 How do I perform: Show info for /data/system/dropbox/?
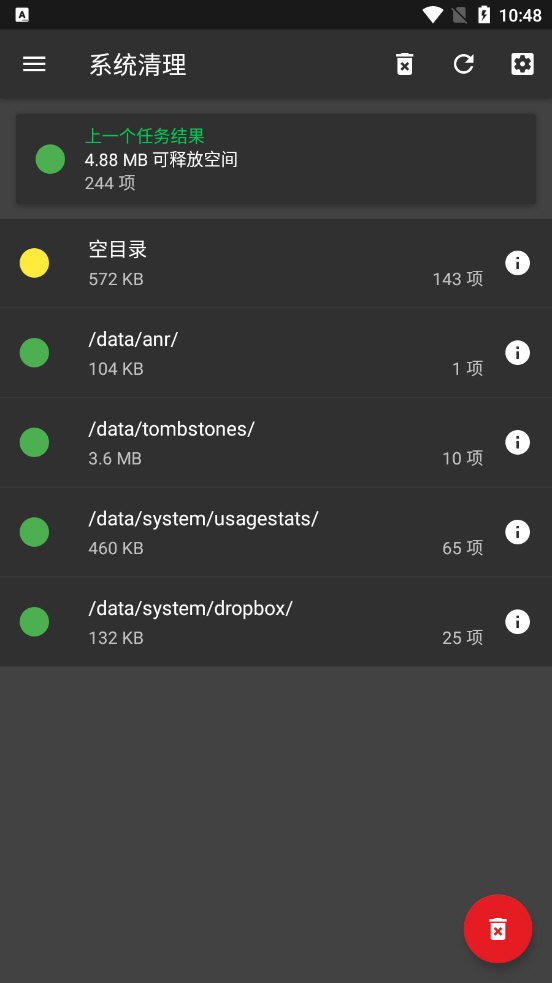click(518, 622)
